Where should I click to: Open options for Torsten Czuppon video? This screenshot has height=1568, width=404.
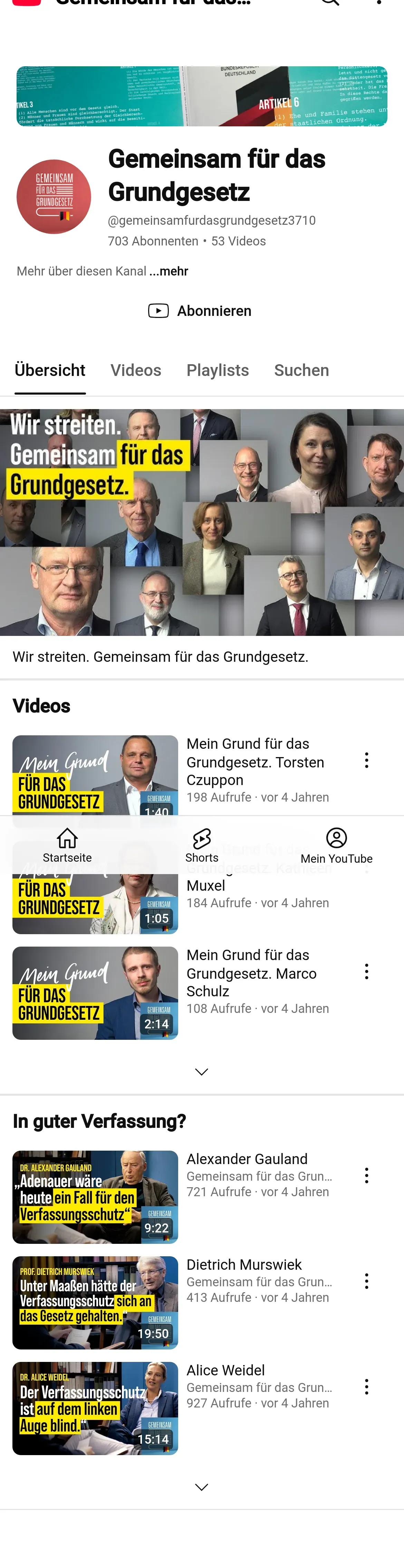pos(366,760)
